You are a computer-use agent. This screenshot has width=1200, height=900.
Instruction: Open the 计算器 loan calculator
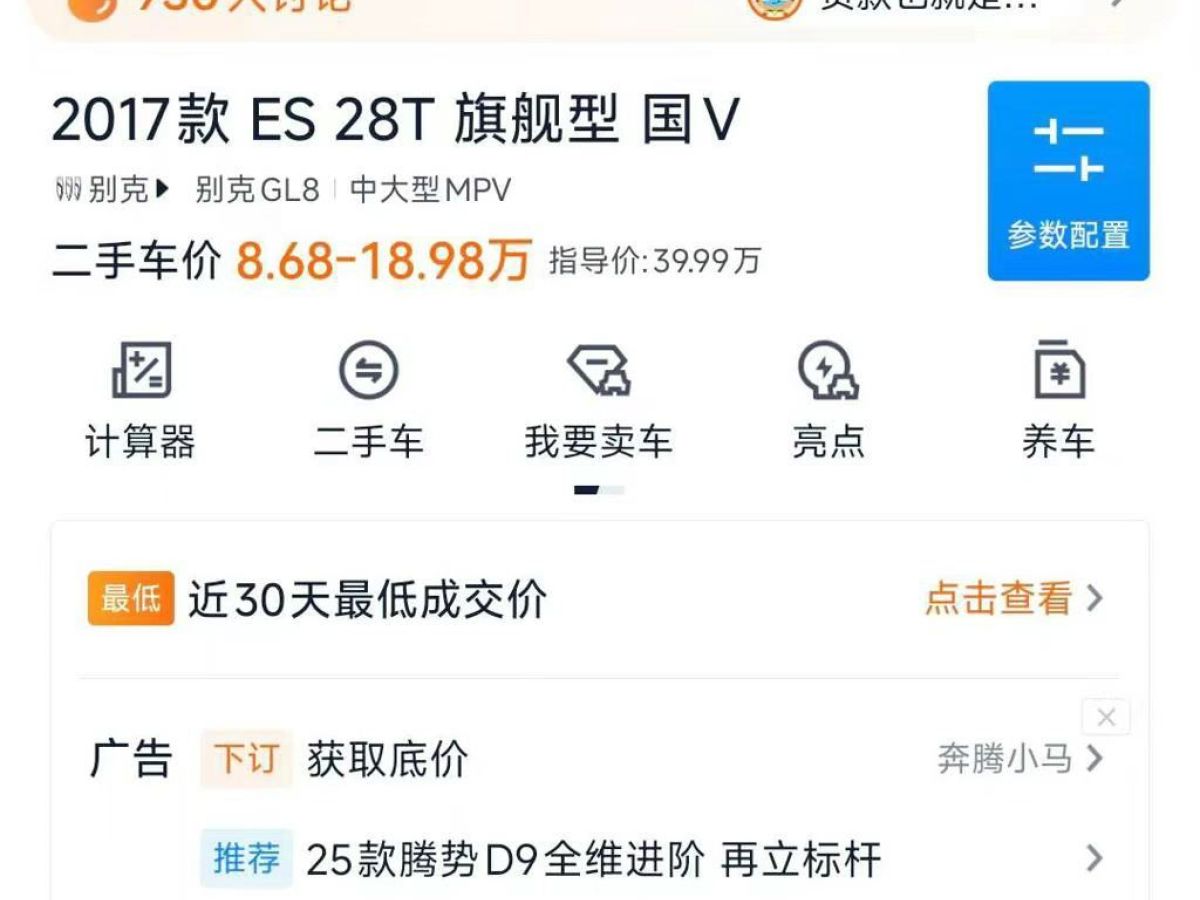point(140,400)
